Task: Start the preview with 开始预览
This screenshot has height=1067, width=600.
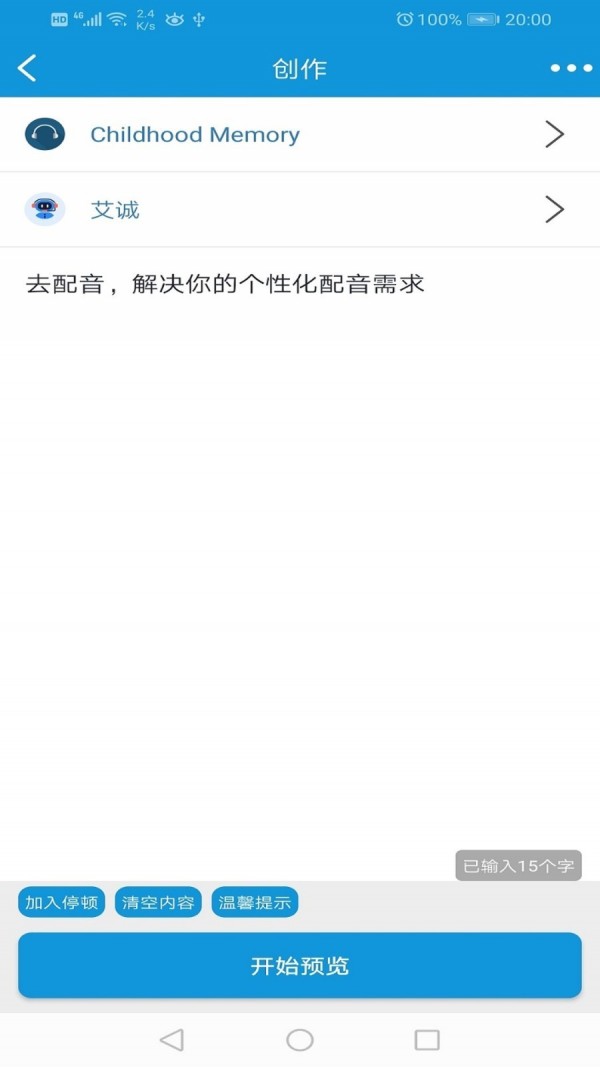Action: 300,966
